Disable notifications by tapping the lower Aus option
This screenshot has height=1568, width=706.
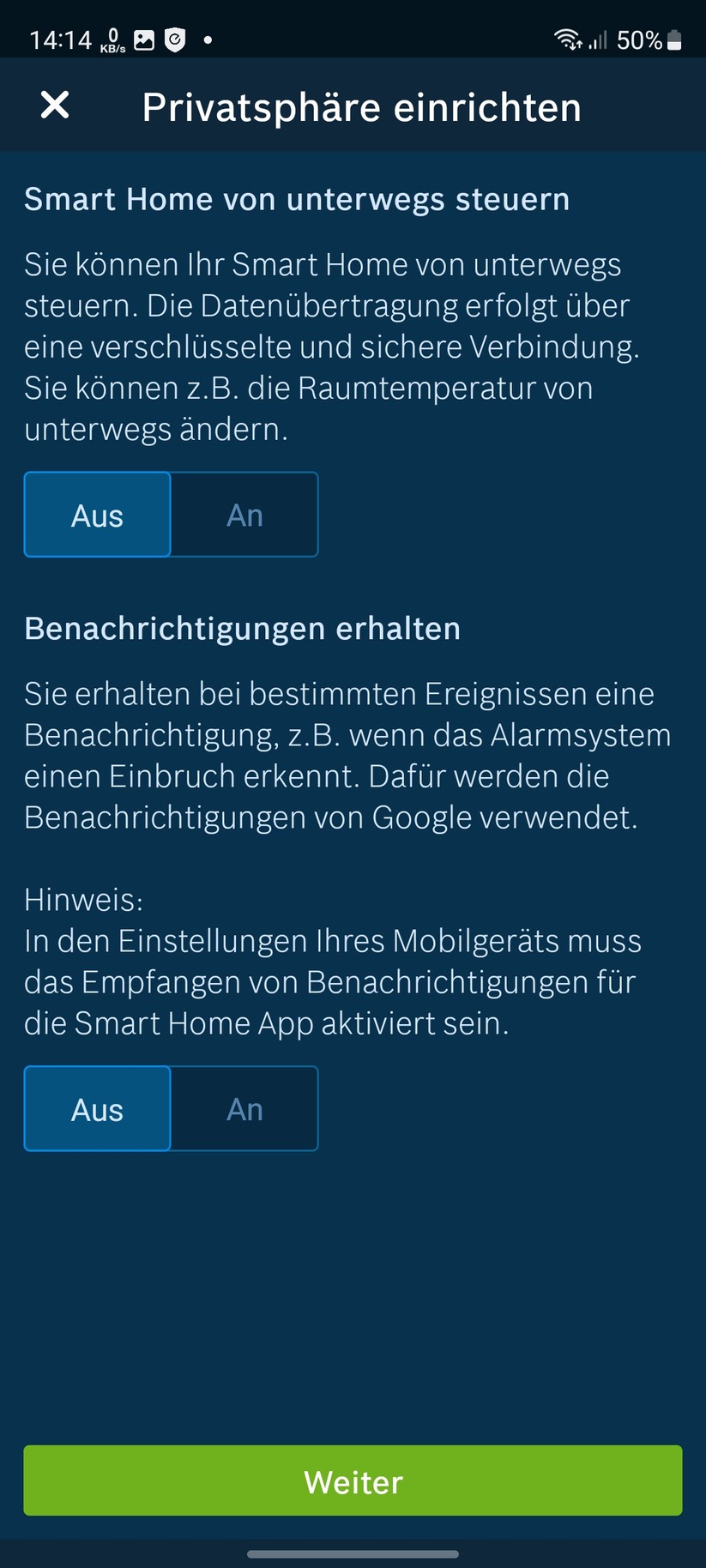pos(96,1108)
